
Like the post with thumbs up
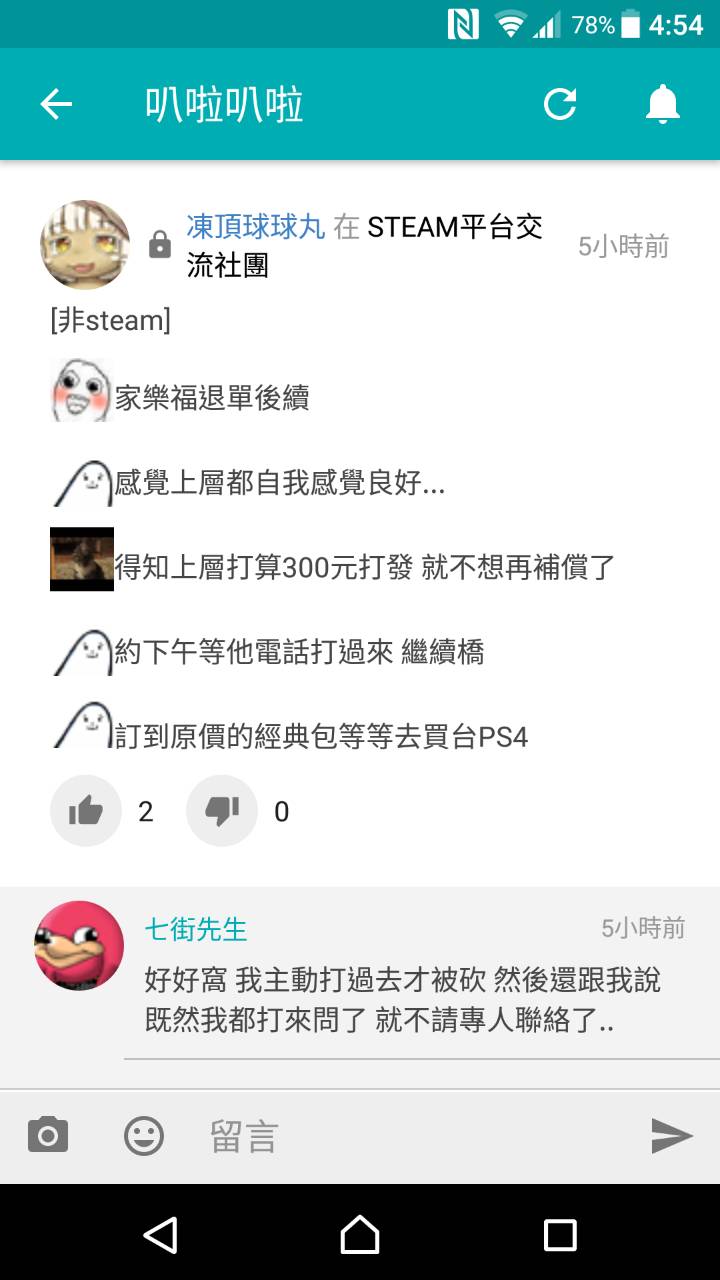tap(86, 811)
